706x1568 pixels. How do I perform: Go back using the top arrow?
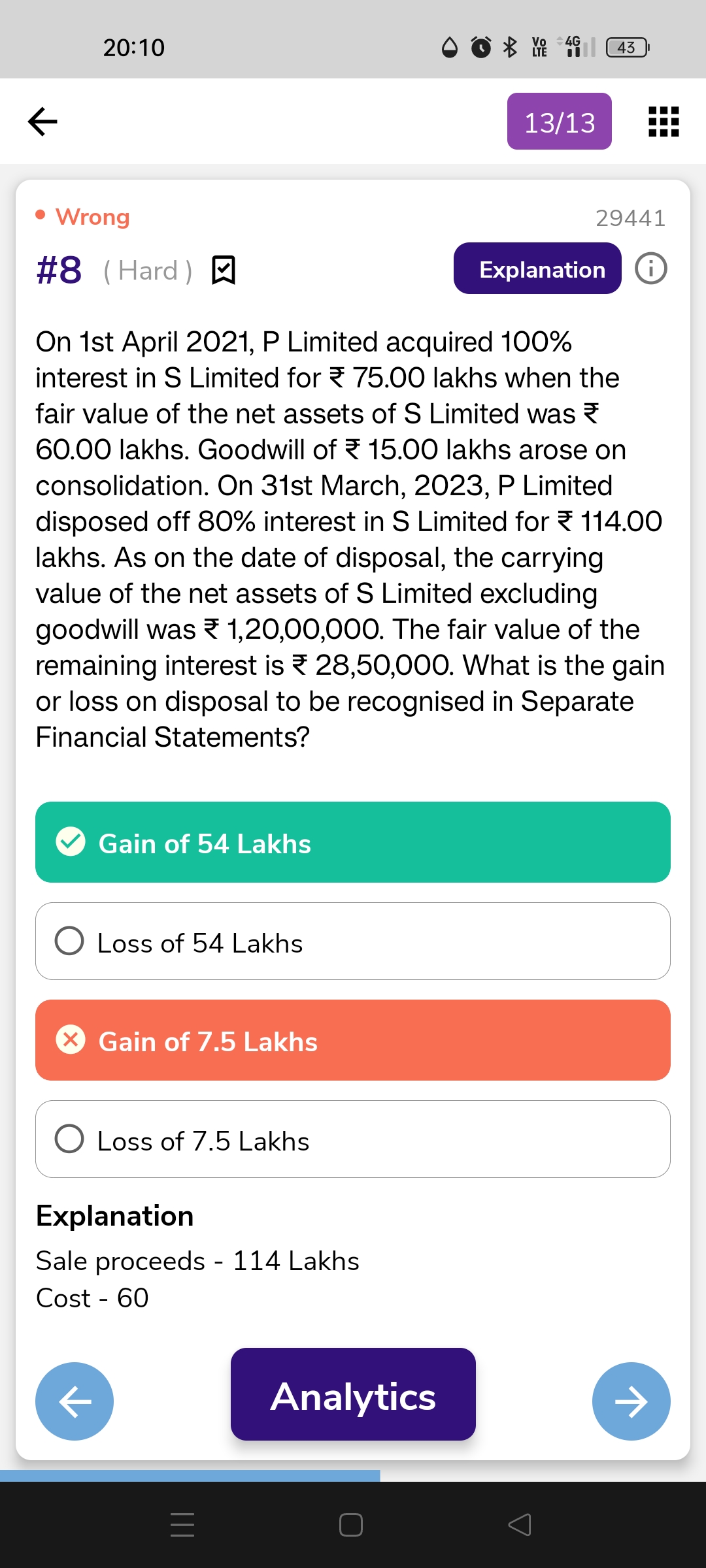[43, 122]
